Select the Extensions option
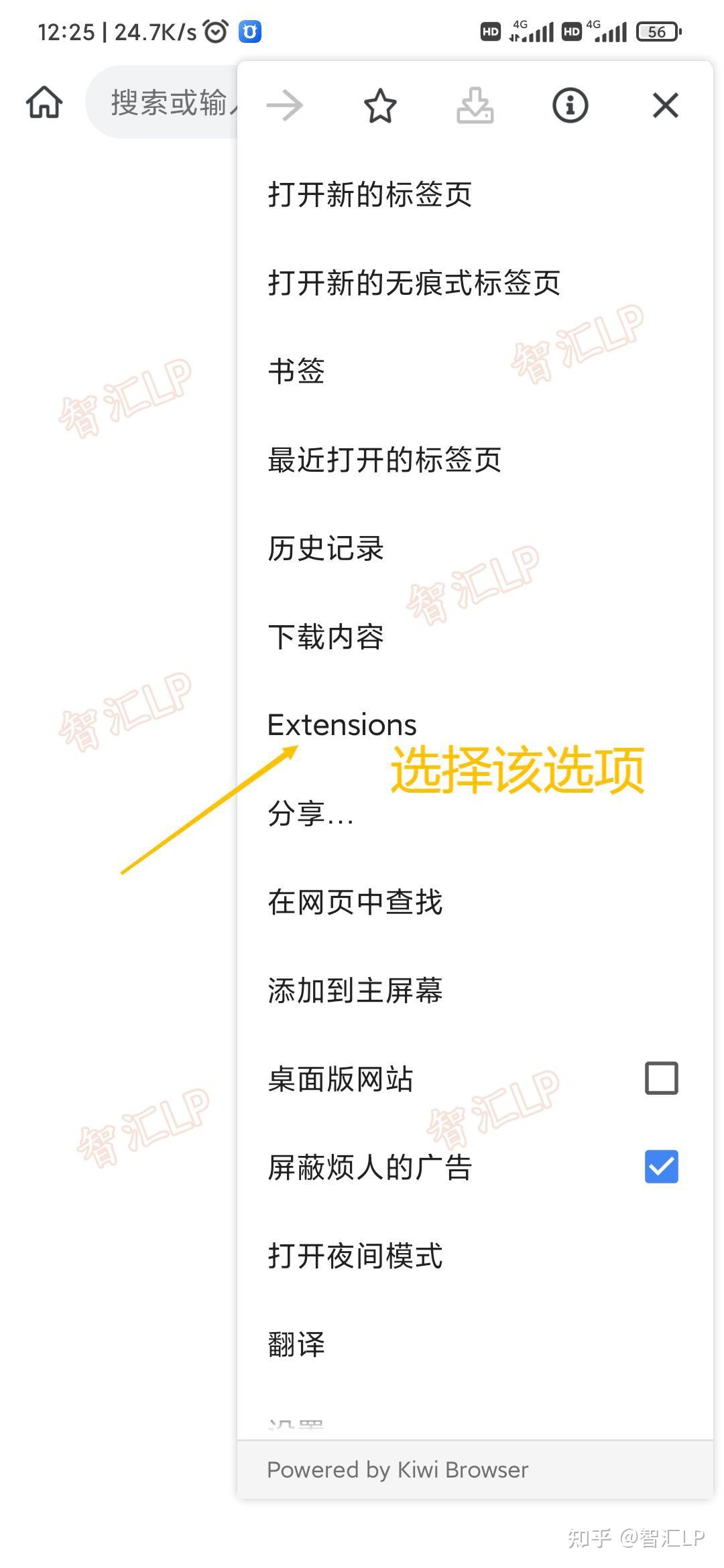 (x=342, y=725)
